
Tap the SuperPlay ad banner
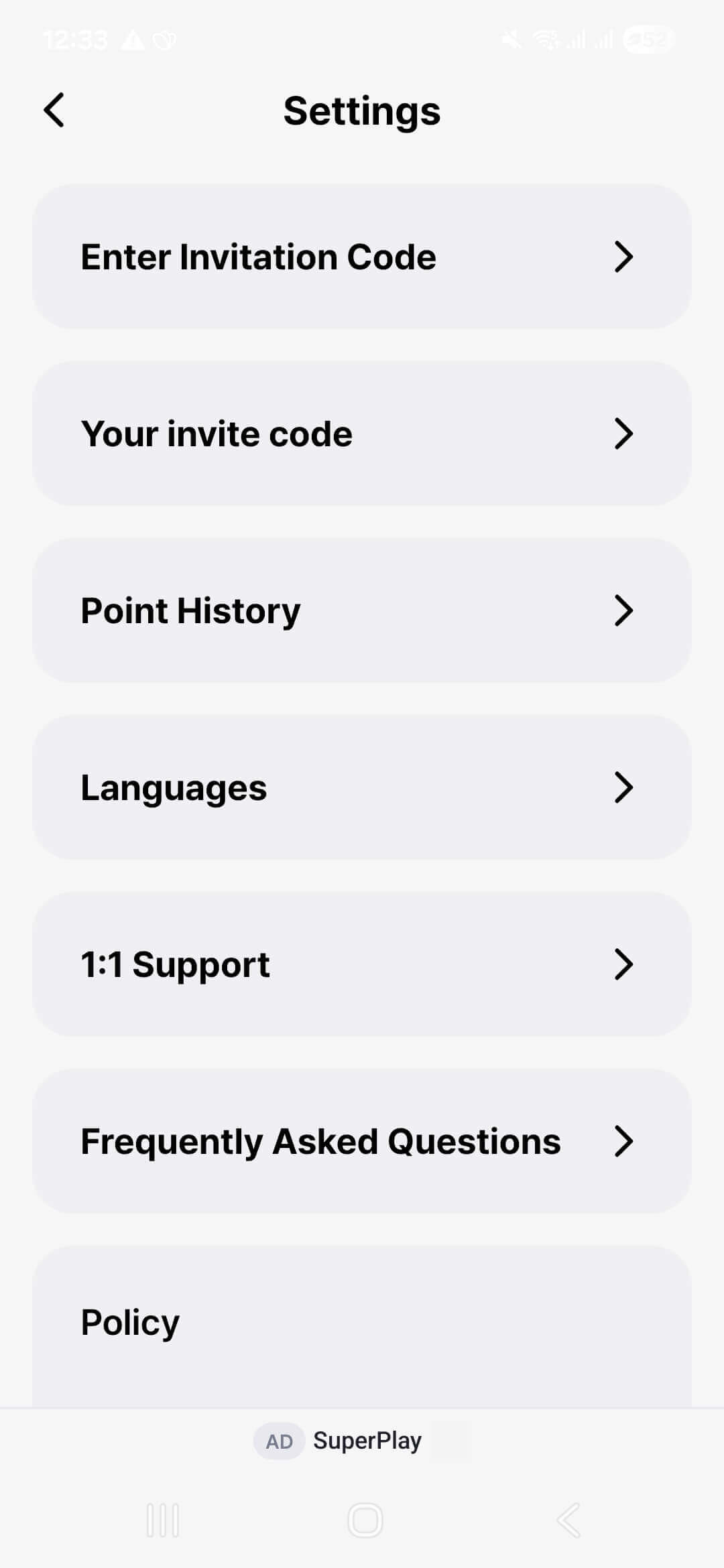(x=362, y=1441)
